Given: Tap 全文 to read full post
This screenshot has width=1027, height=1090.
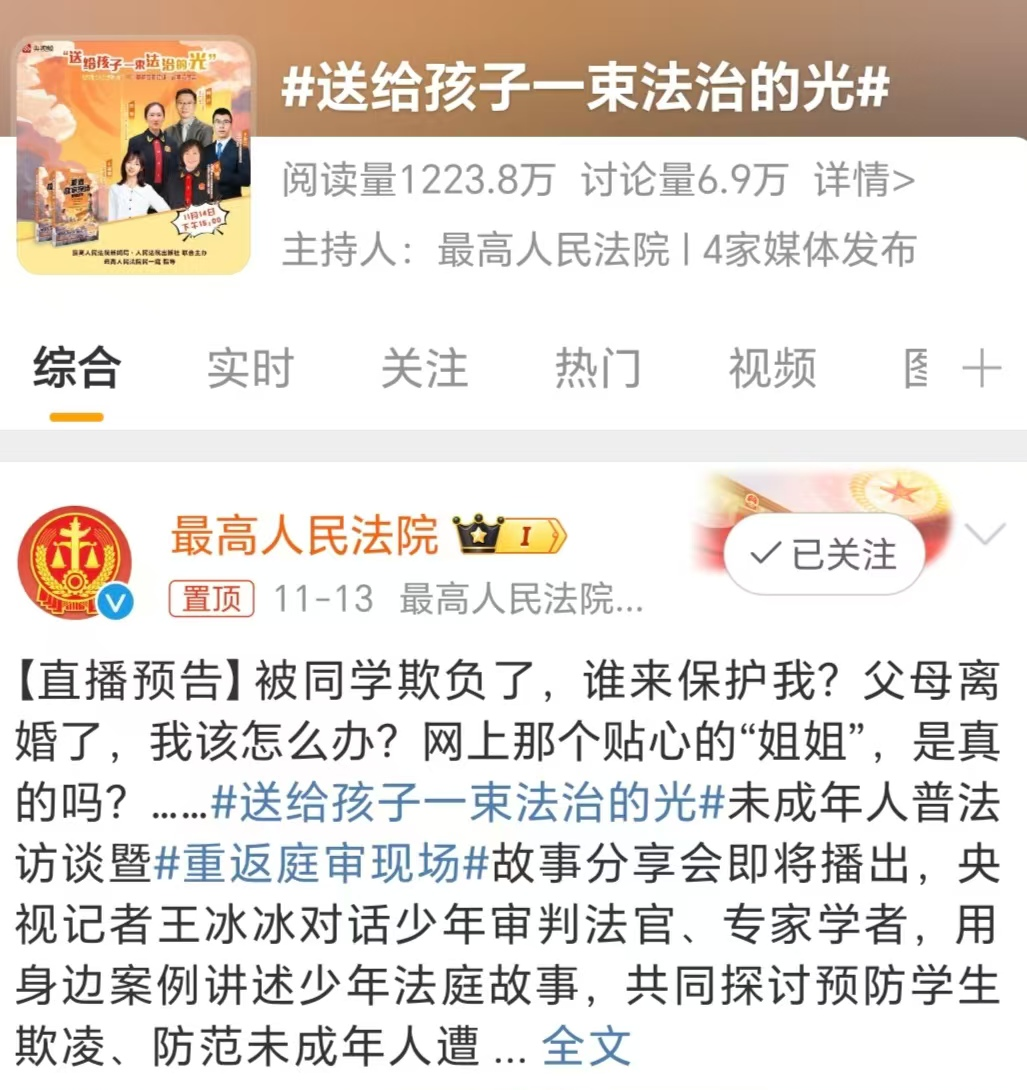Looking at the screenshot, I should [586, 1046].
